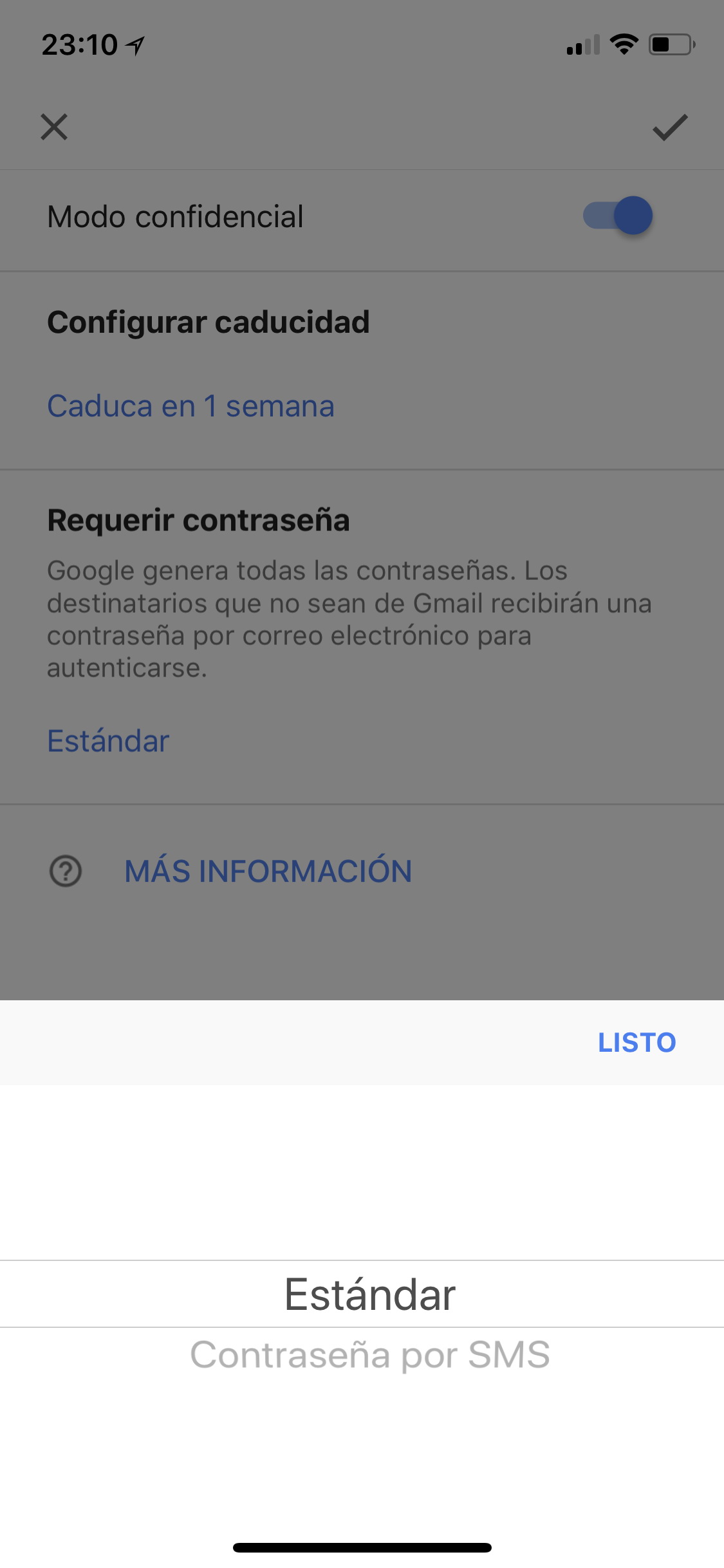The image size is (724, 1568).
Task: Open MÁS INFORMACIÓN help link
Action: (268, 871)
